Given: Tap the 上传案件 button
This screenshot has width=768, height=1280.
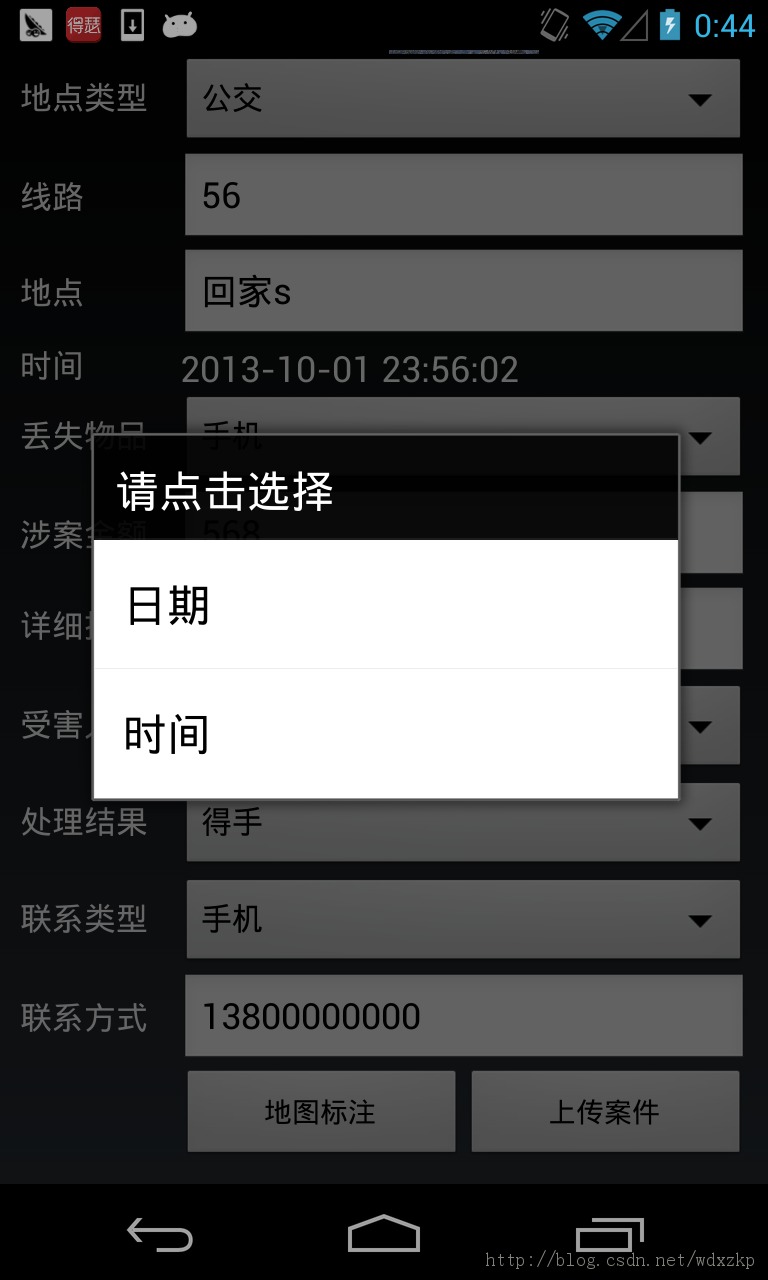Looking at the screenshot, I should 605,1111.
